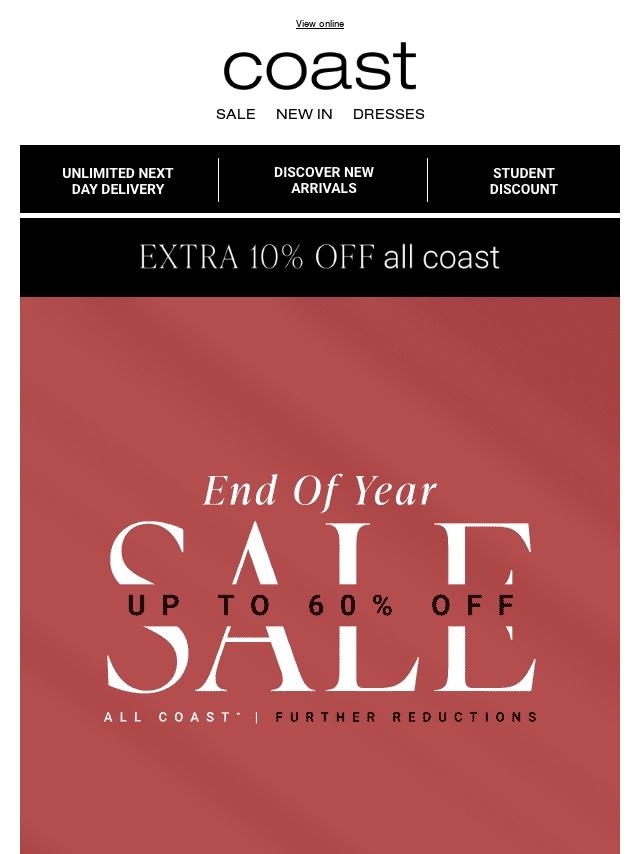Open the Student Discount offer
Viewport: 640px width, 854px height.
[523, 181]
